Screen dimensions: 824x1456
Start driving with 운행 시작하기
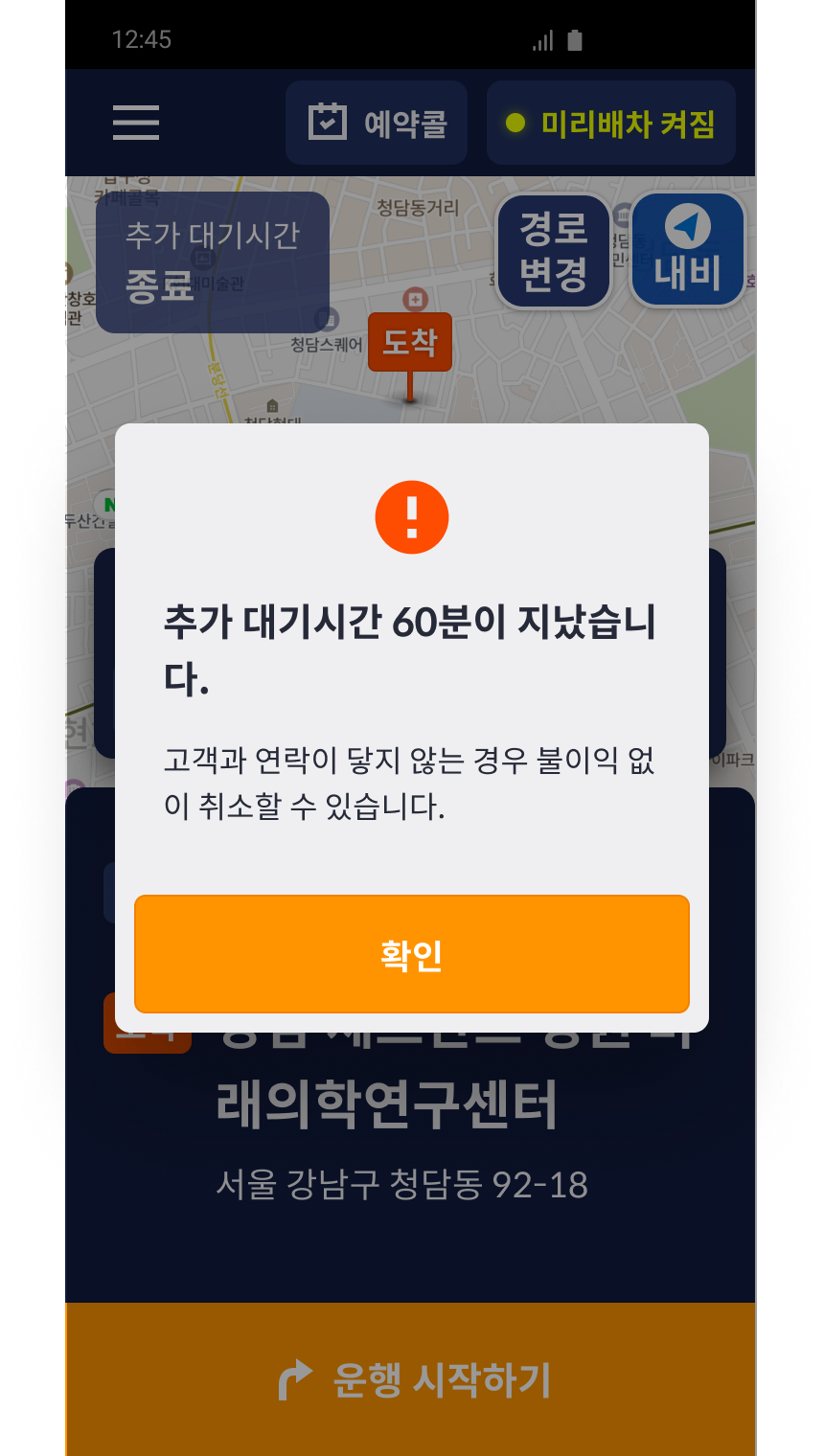click(412, 1379)
